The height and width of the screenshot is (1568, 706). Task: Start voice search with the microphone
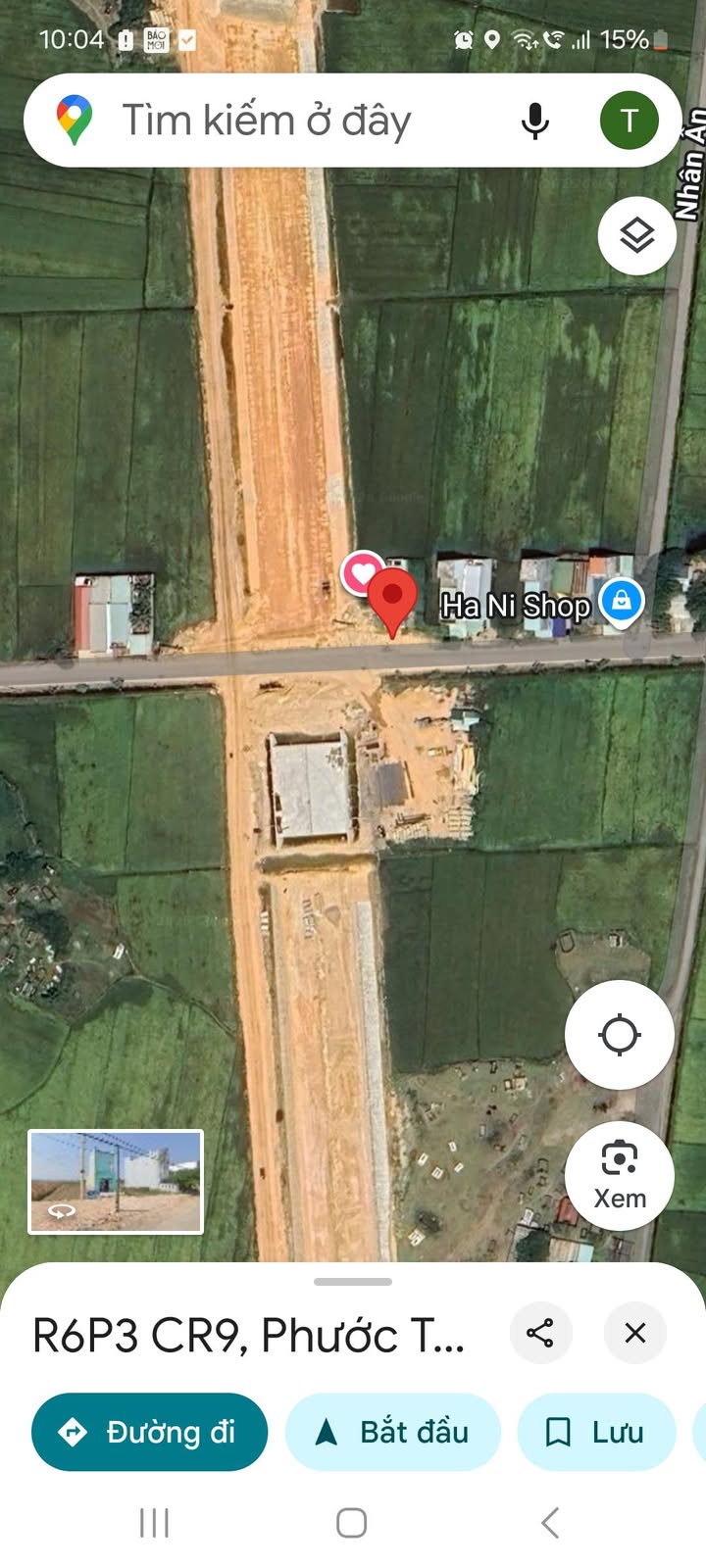pyautogui.click(x=534, y=122)
